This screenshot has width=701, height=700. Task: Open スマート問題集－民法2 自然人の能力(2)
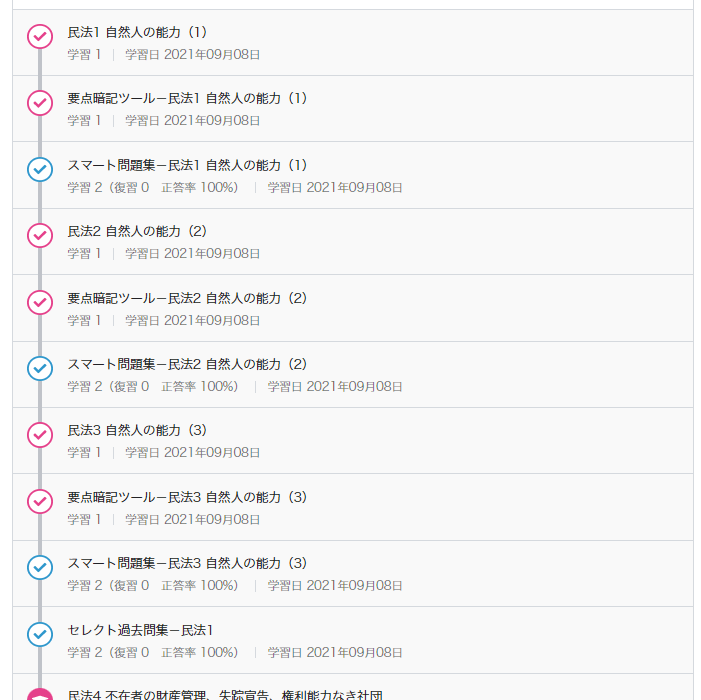187,364
